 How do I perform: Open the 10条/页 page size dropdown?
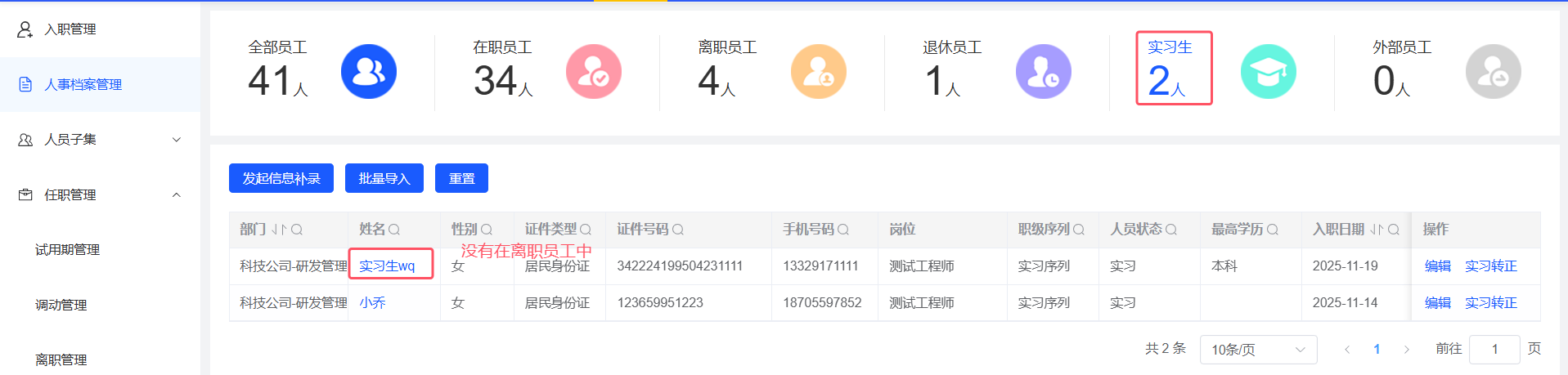(x=1257, y=350)
